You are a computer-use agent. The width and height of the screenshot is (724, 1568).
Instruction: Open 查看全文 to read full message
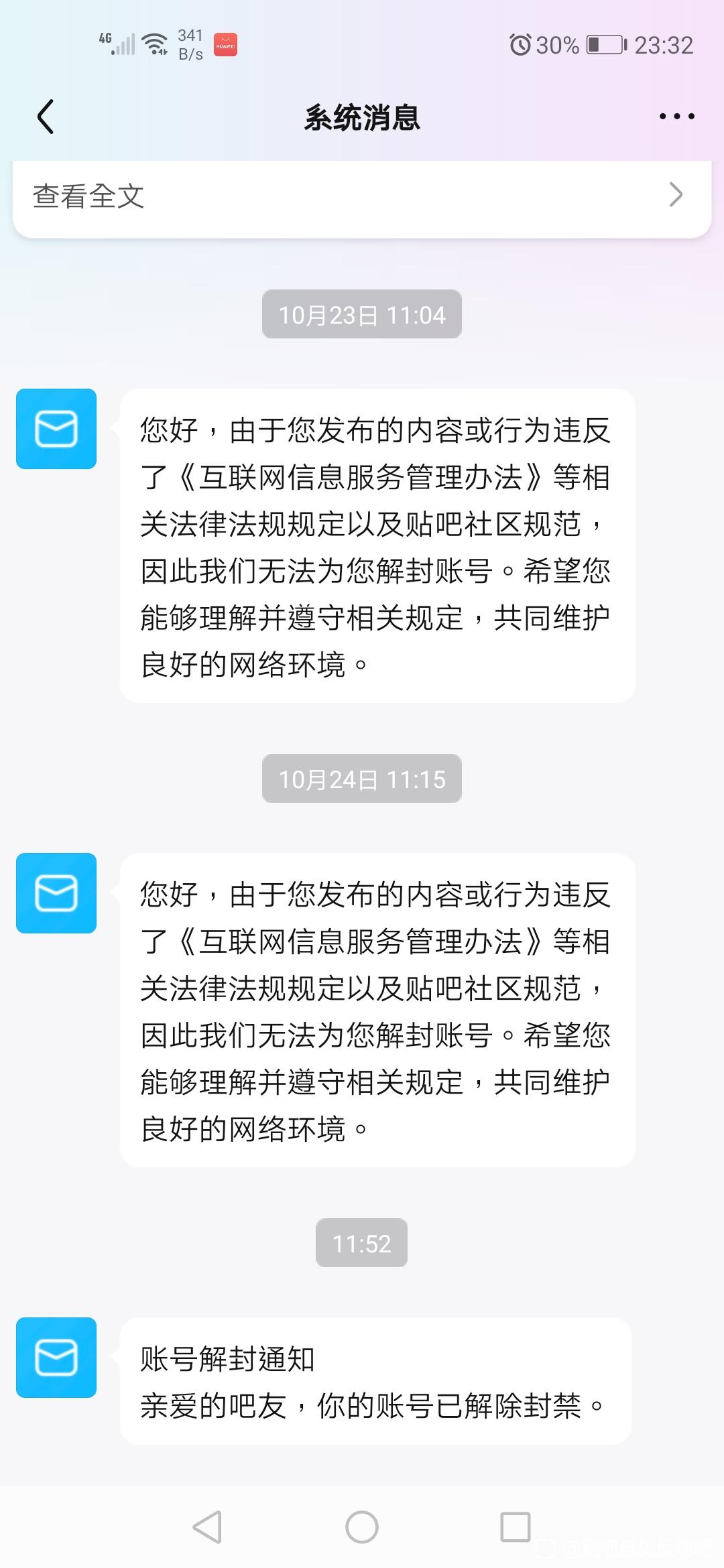click(362, 196)
